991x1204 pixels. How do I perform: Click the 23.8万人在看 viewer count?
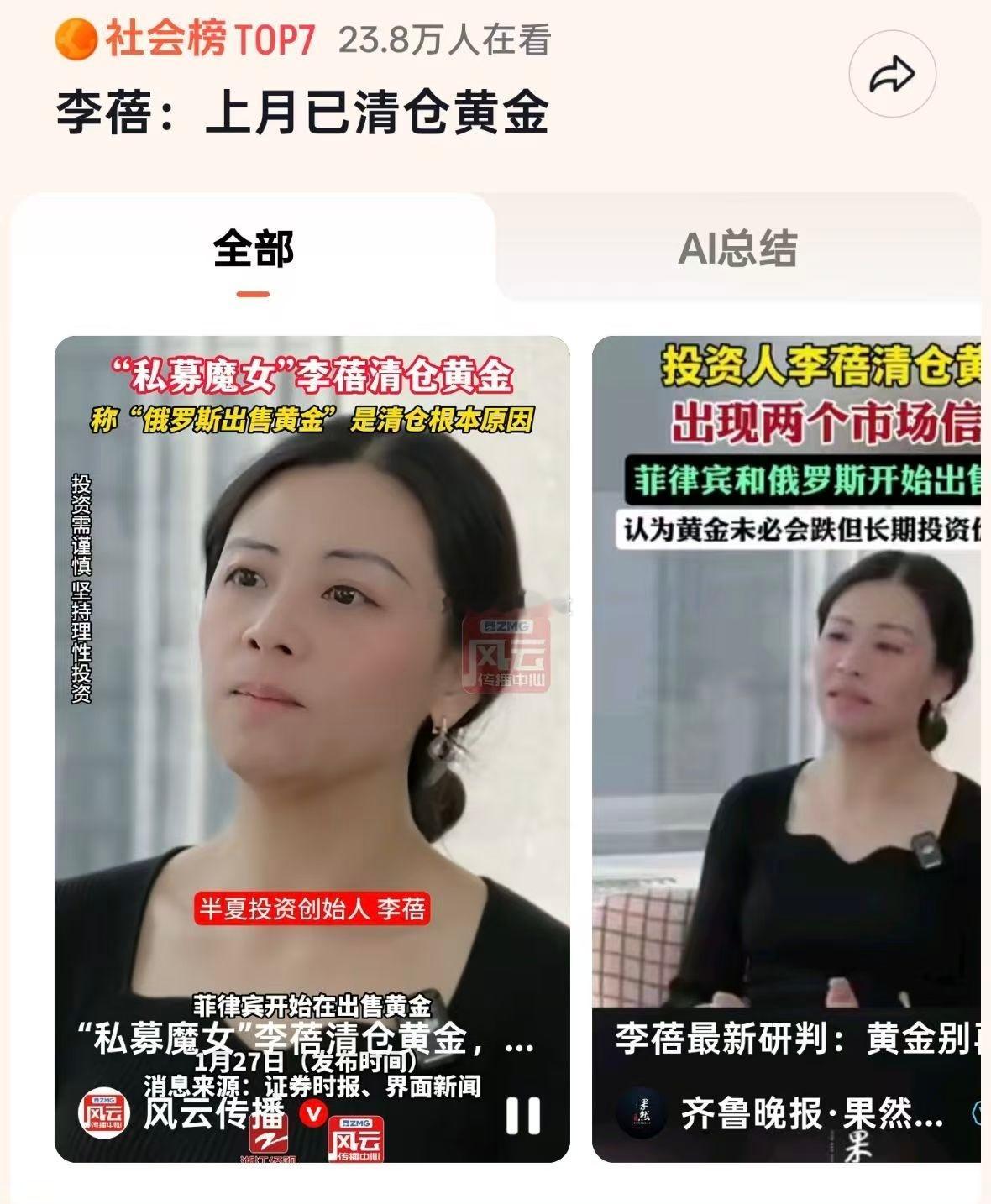coord(445,39)
